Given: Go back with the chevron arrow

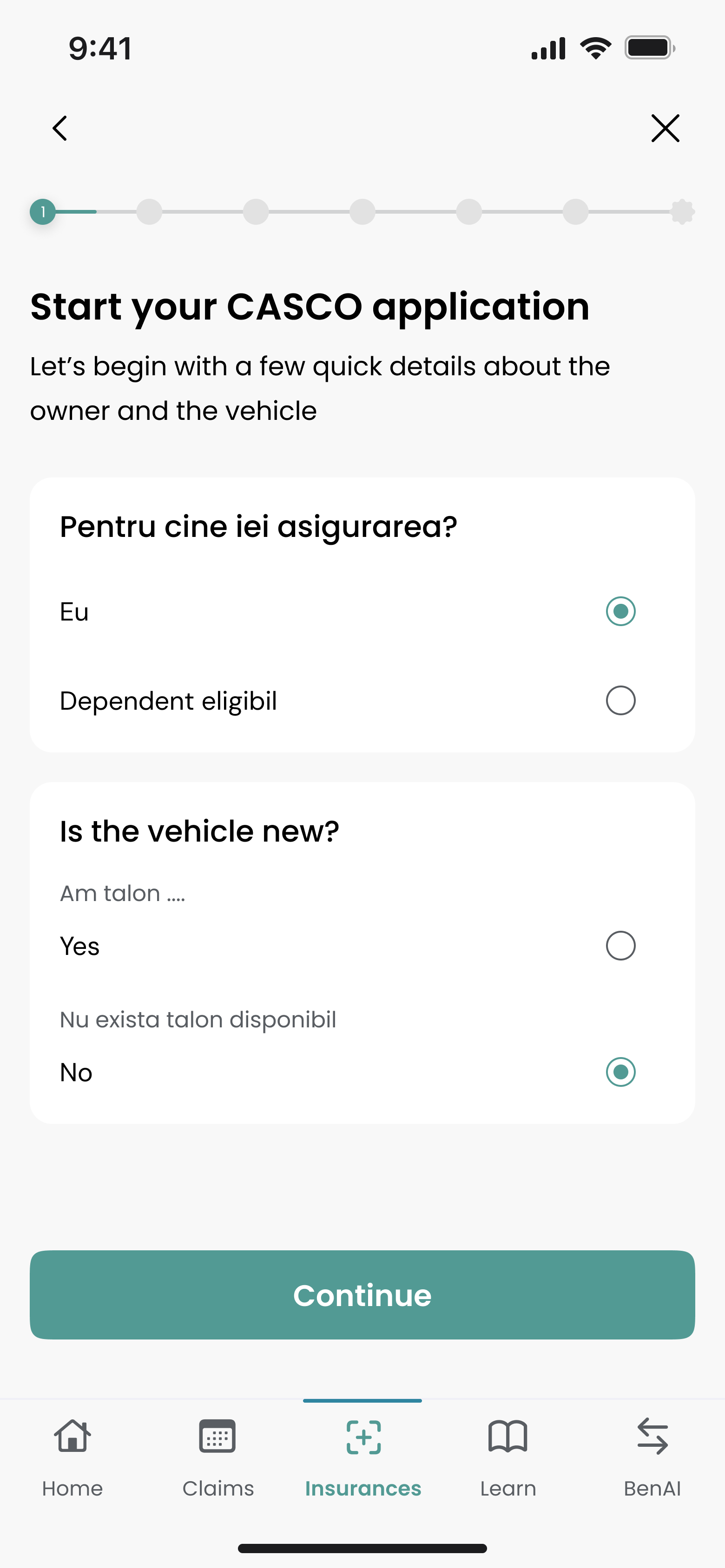Looking at the screenshot, I should click(x=59, y=128).
